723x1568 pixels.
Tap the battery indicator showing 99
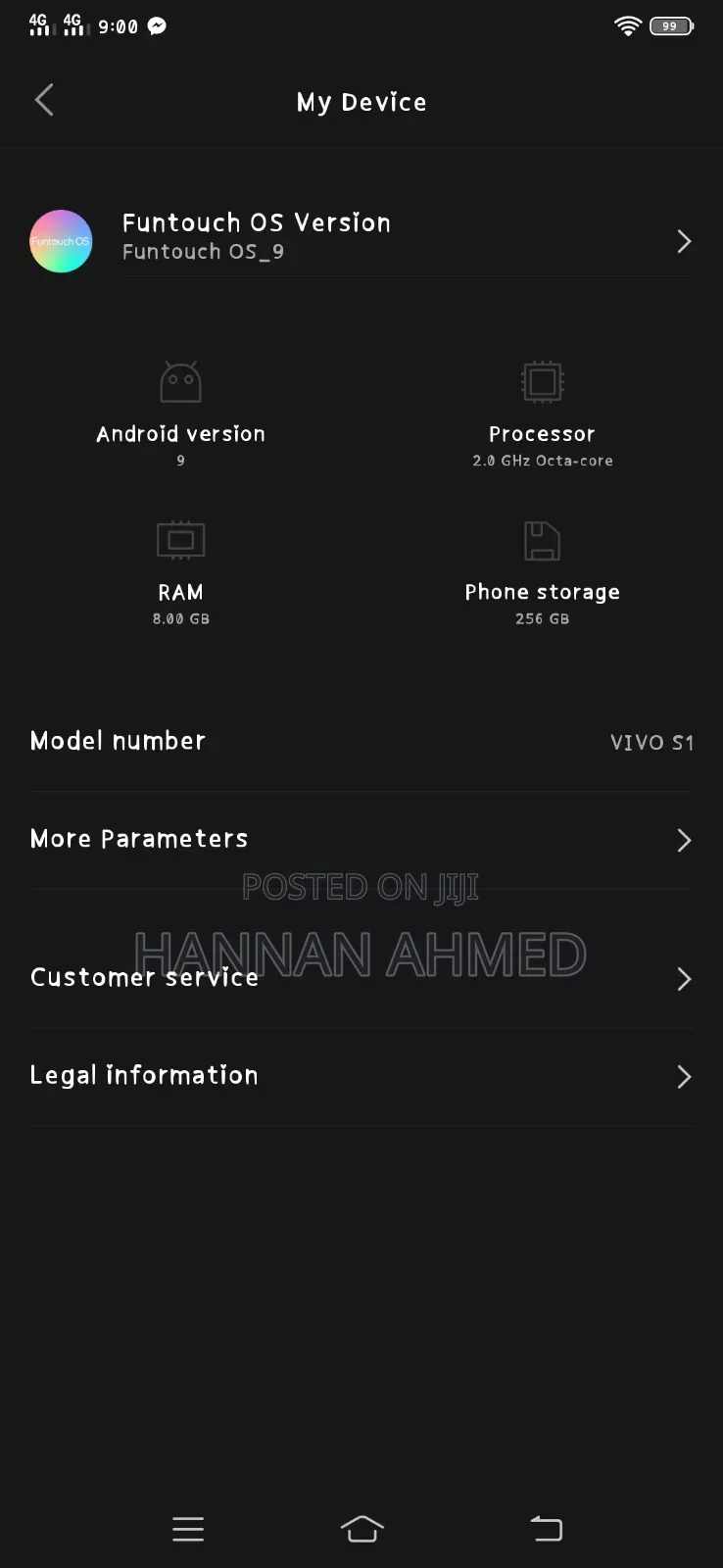pos(670,26)
